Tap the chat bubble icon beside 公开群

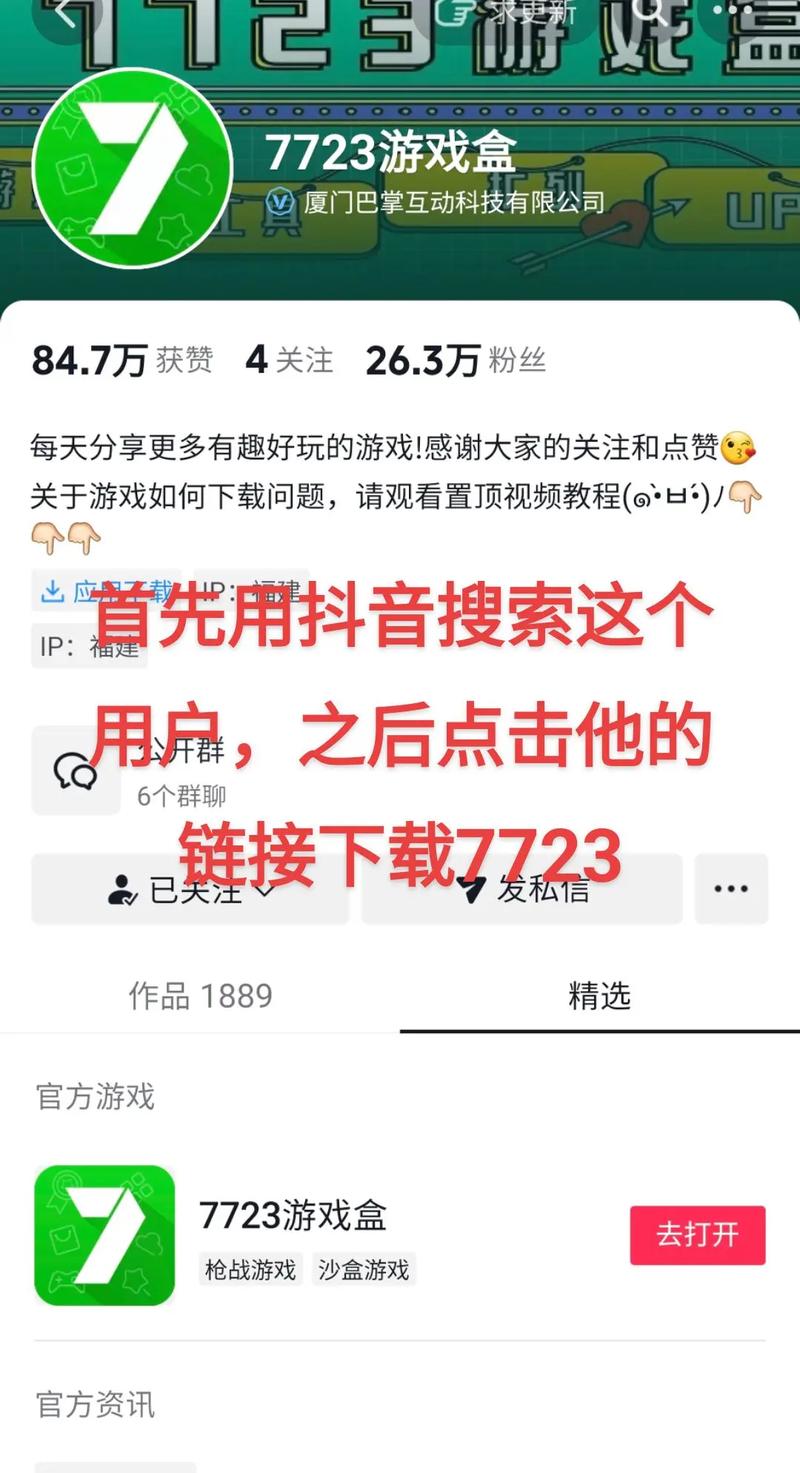click(x=75, y=768)
